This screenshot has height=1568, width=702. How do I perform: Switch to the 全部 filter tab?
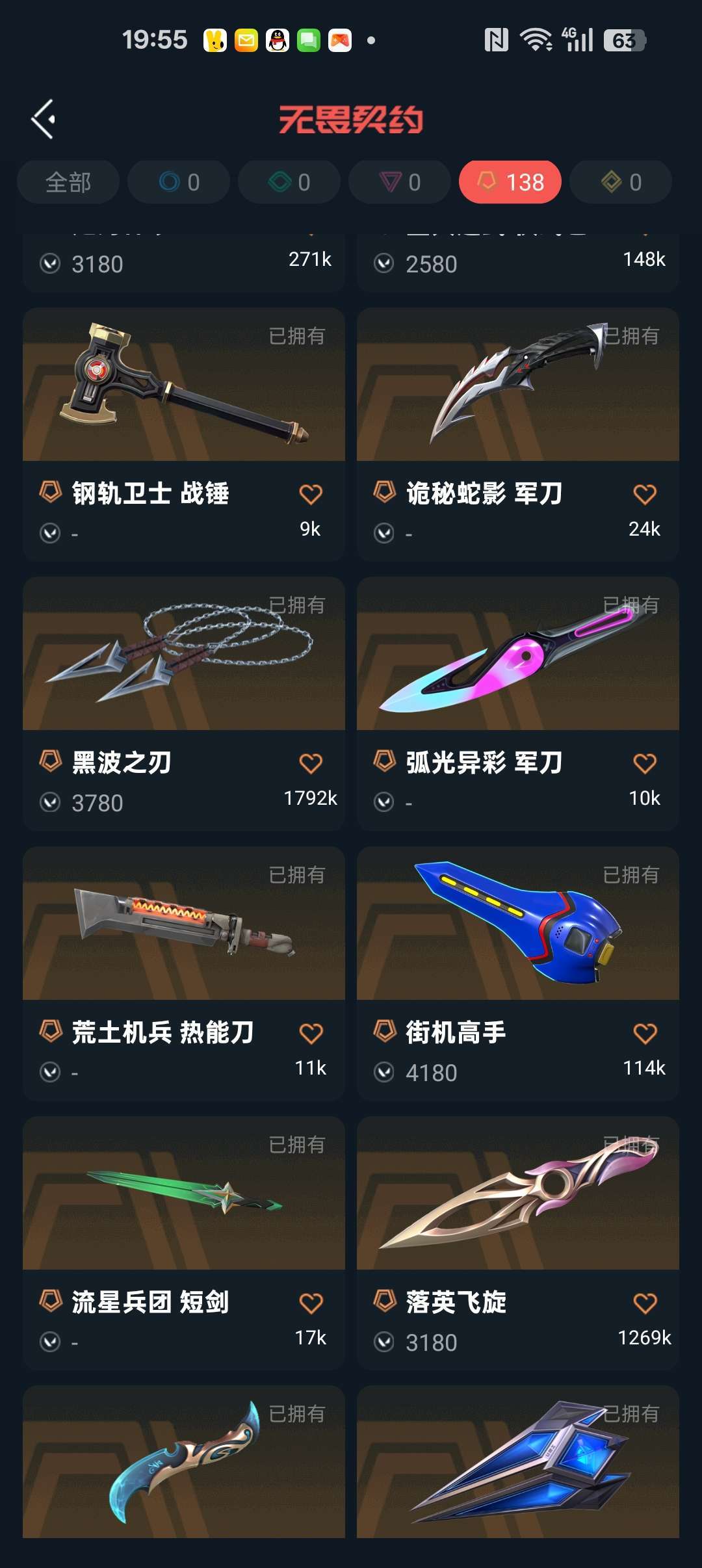pos(68,182)
